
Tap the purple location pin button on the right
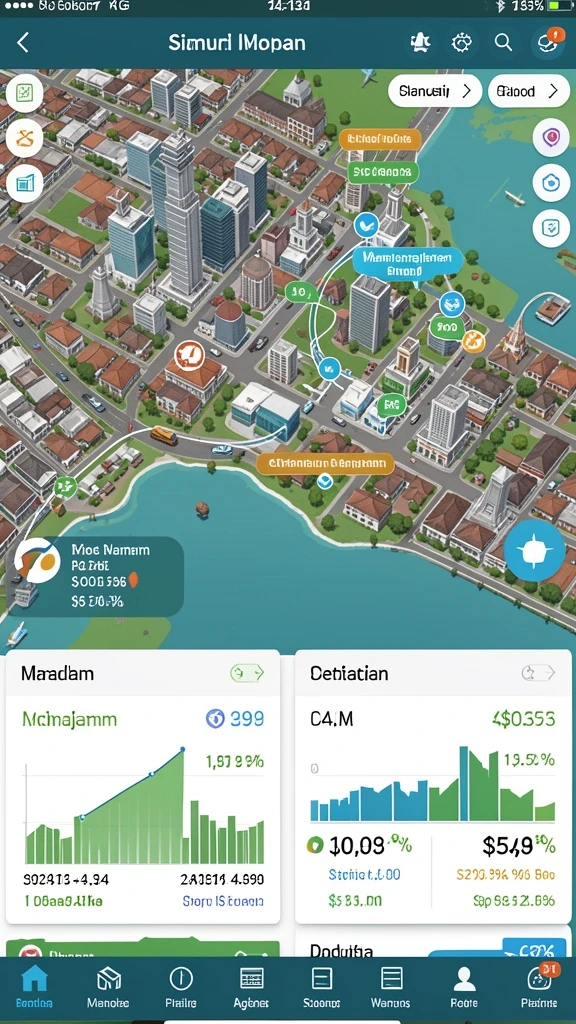click(551, 138)
